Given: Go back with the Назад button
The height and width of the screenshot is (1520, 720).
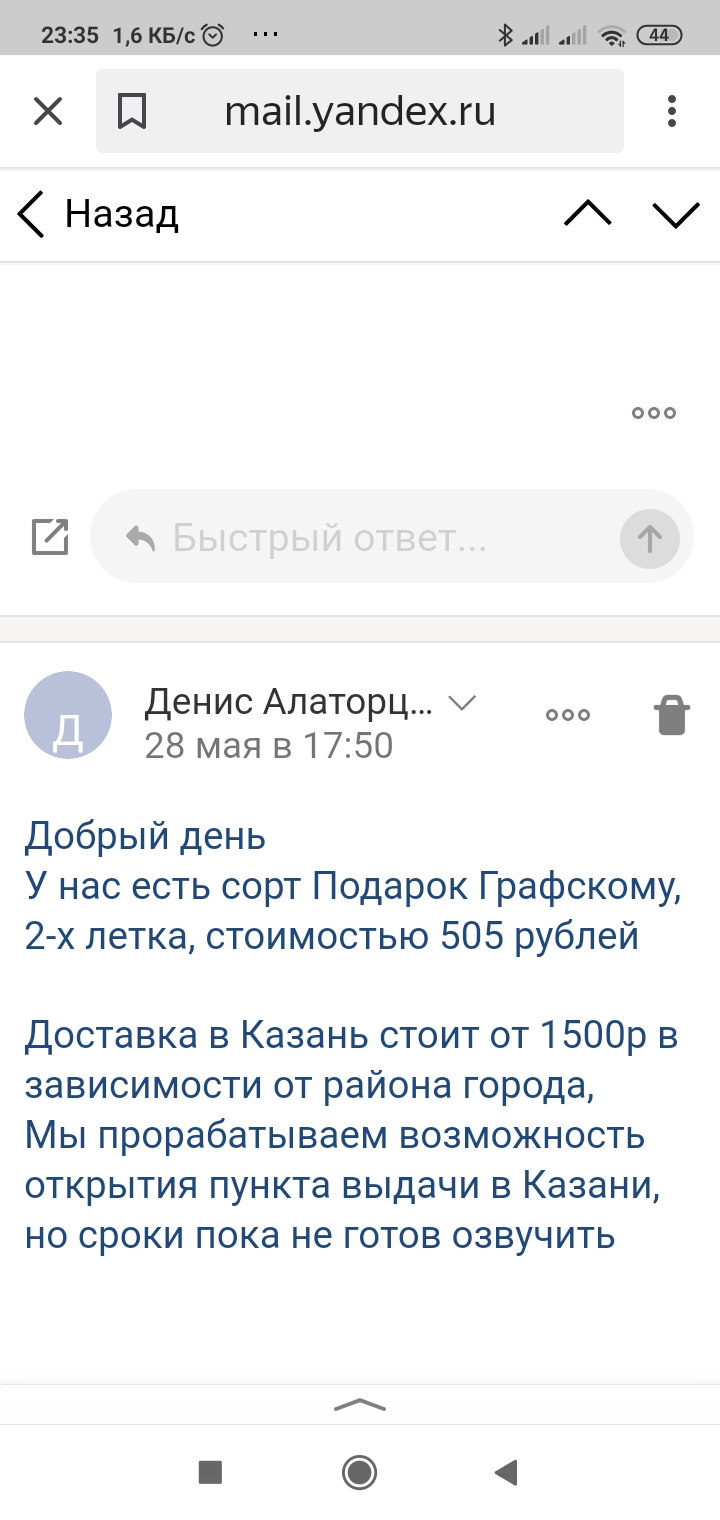Looking at the screenshot, I should pyautogui.click(x=98, y=214).
